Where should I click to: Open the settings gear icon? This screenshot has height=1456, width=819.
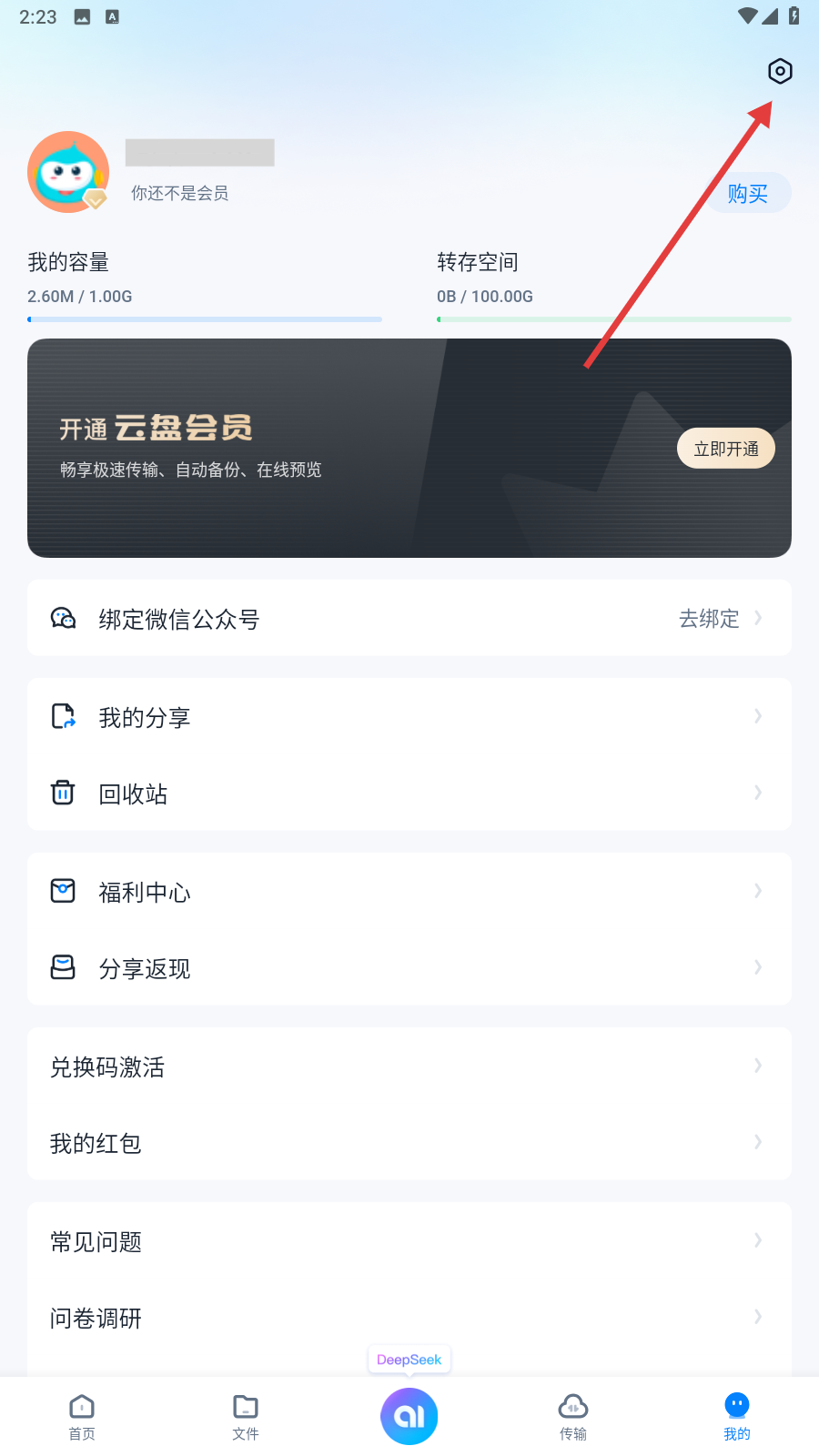pos(780,71)
